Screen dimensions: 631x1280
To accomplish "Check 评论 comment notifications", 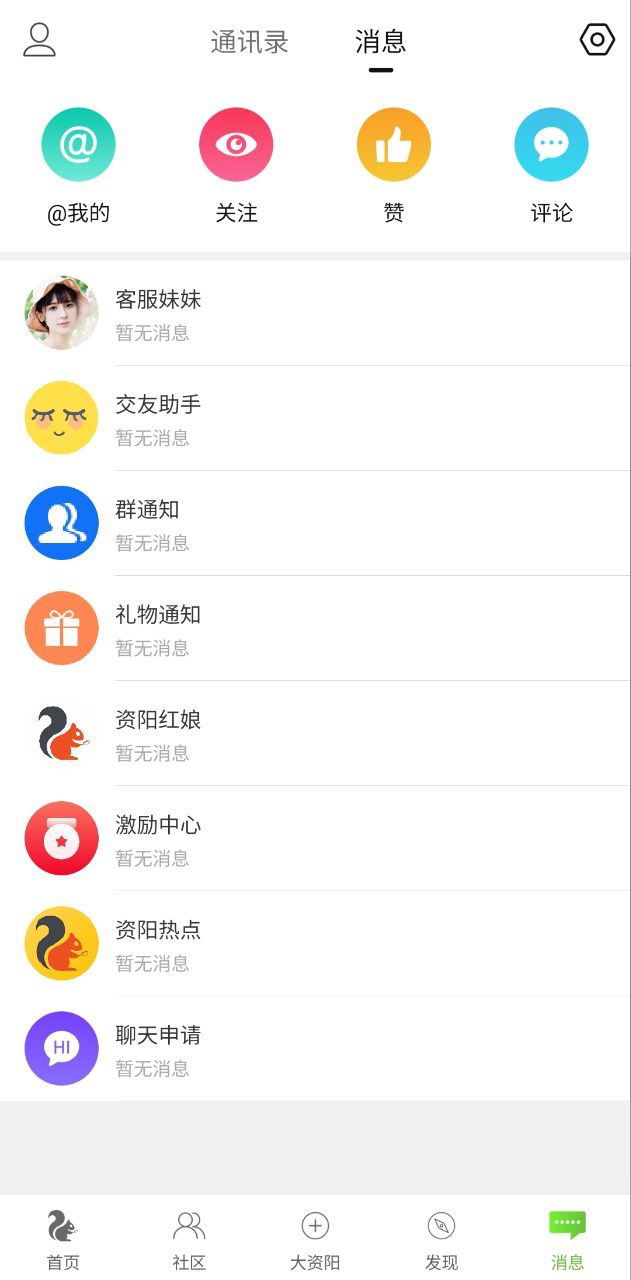I will coord(551,166).
